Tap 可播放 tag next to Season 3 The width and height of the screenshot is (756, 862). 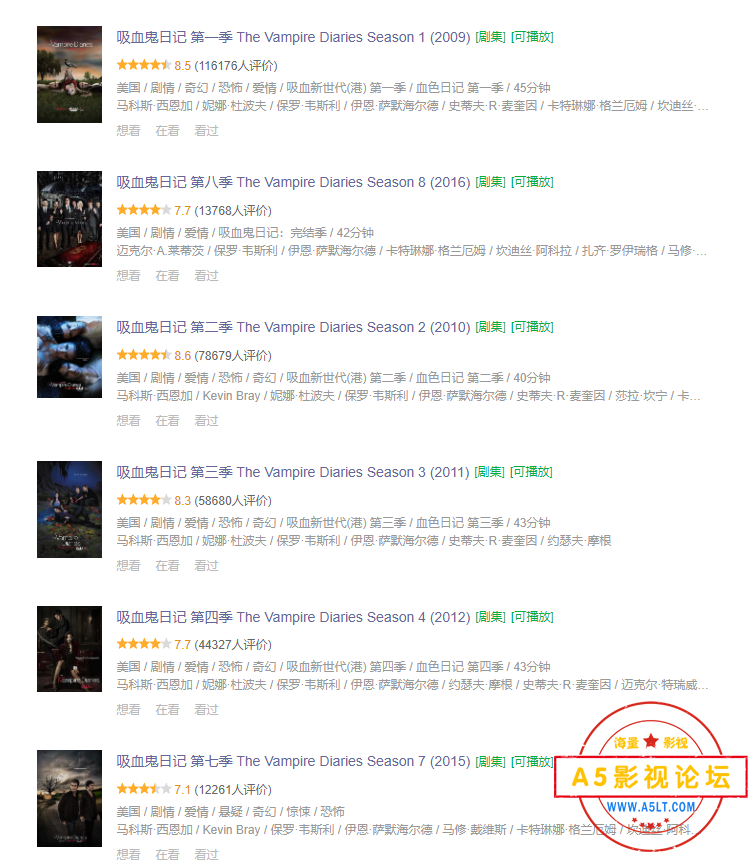[x=532, y=472]
